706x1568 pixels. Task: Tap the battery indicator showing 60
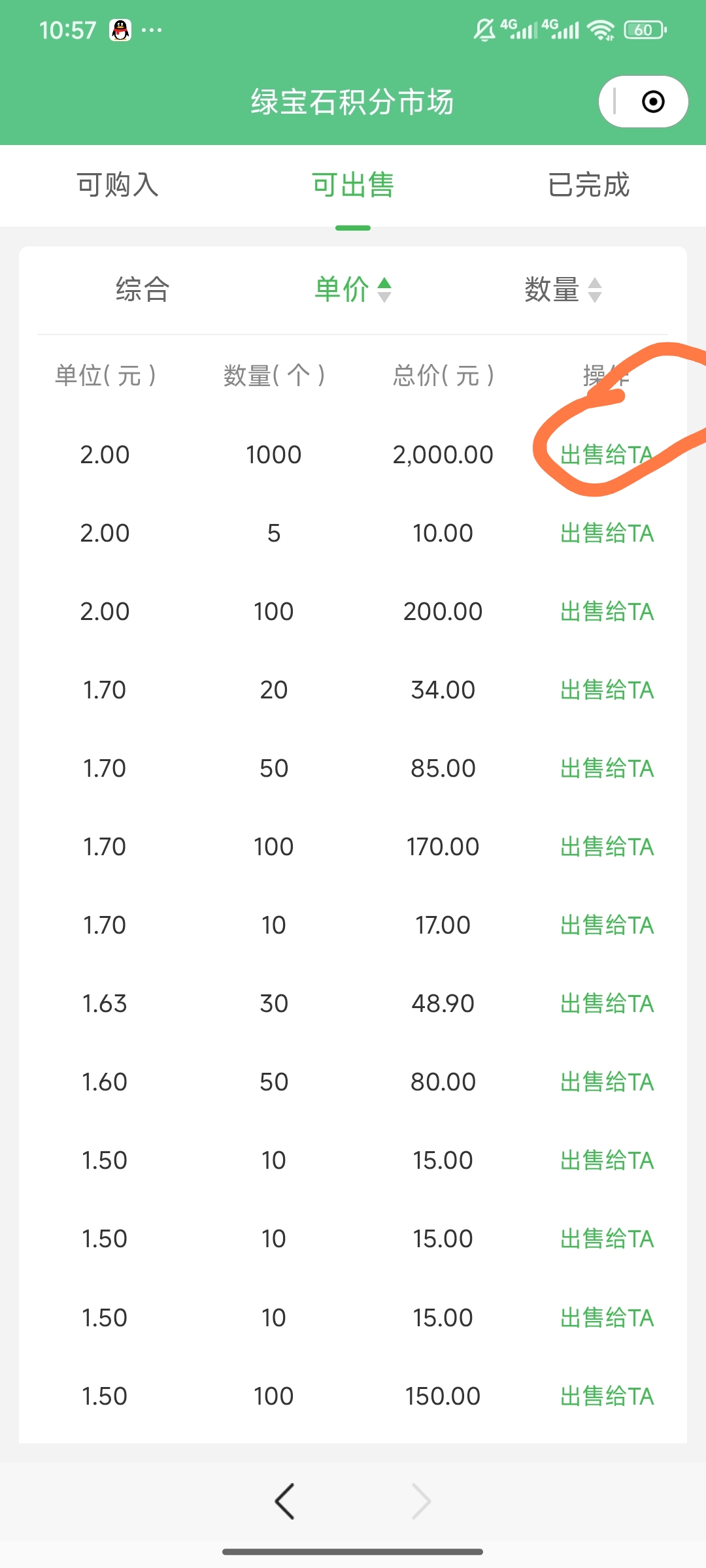click(x=643, y=29)
